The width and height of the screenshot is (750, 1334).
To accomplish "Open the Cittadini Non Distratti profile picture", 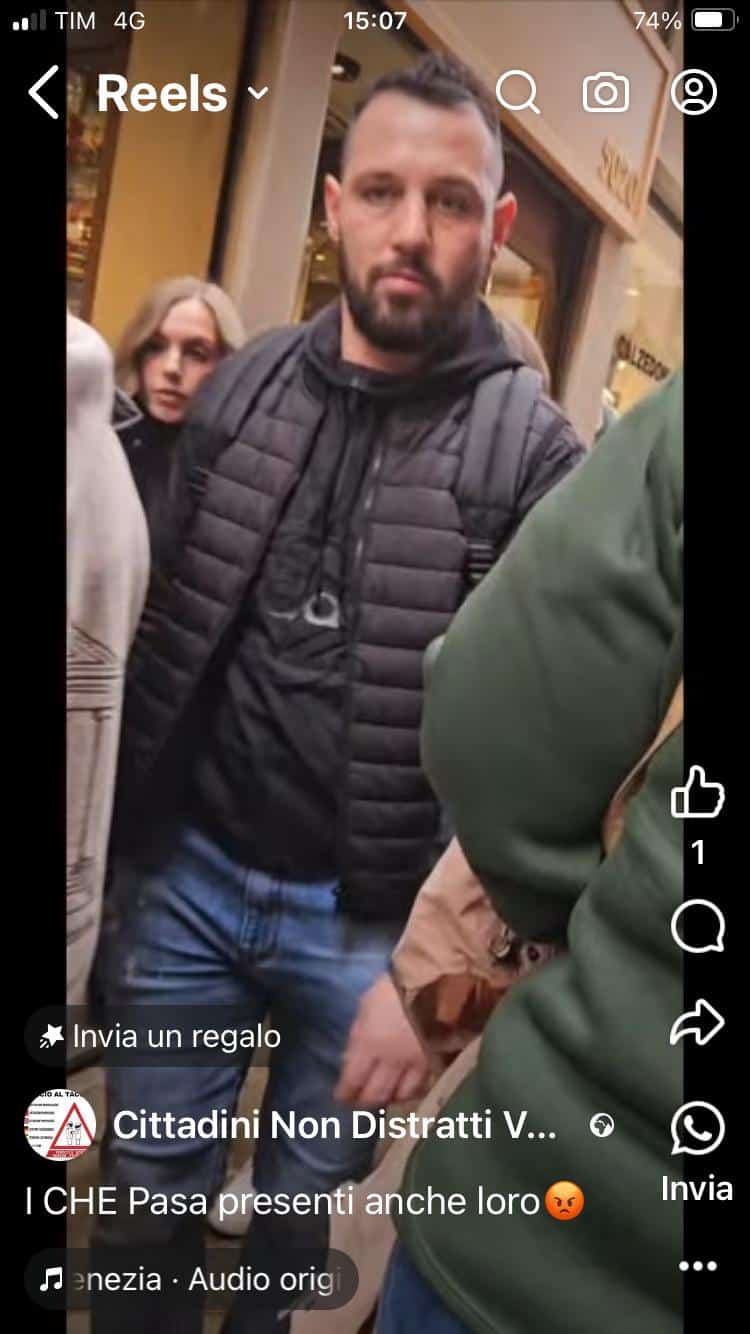I will [60, 1125].
